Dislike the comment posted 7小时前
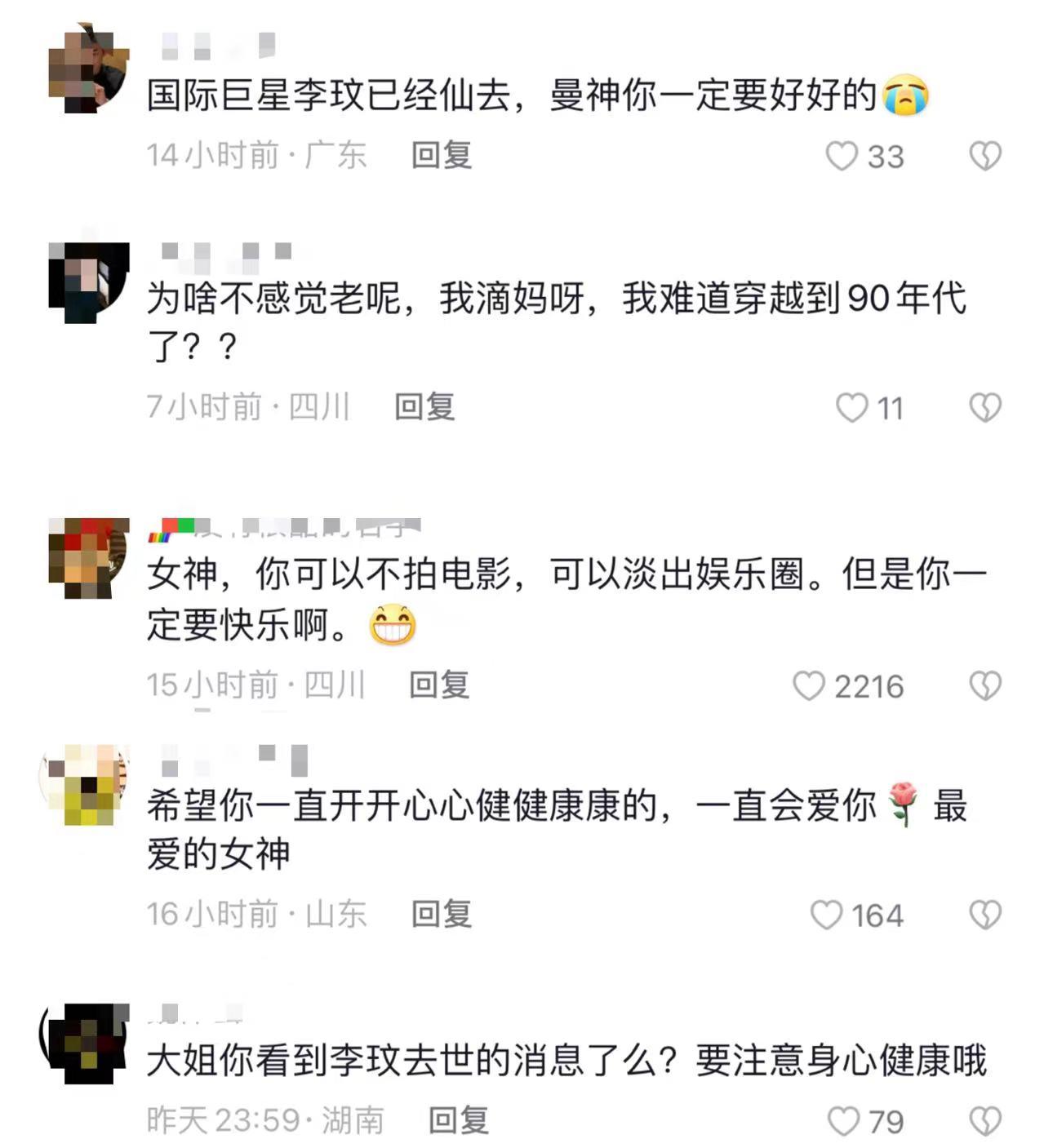1044x1148 pixels. tap(985, 407)
